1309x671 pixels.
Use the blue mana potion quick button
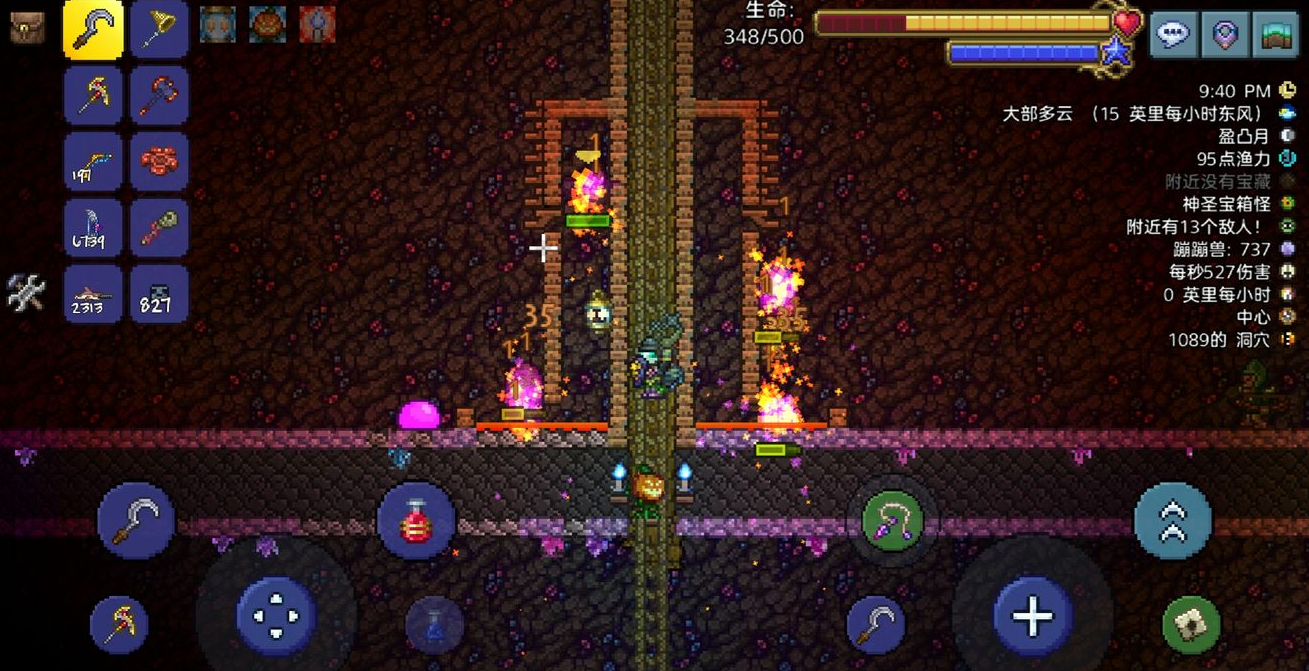(x=434, y=626)
